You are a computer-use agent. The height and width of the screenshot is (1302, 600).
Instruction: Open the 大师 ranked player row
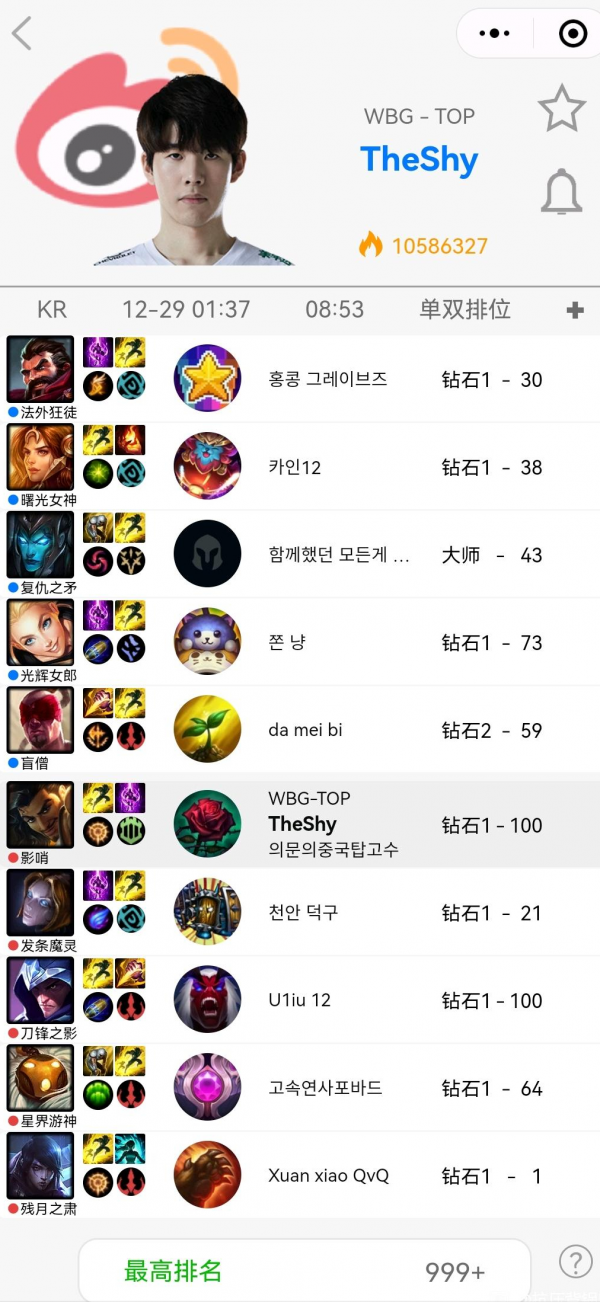pos(338,555)
